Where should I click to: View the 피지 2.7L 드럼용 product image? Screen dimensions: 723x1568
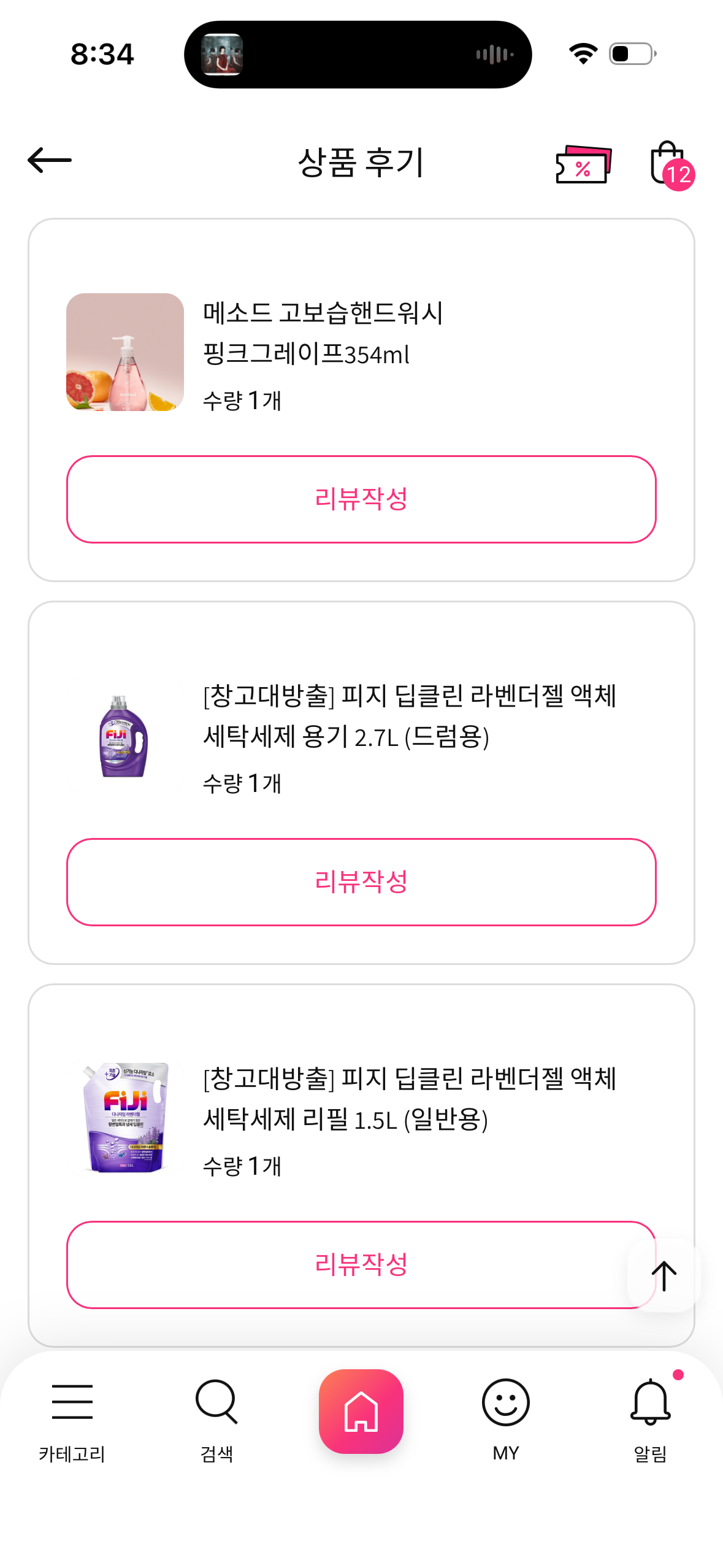125,735
